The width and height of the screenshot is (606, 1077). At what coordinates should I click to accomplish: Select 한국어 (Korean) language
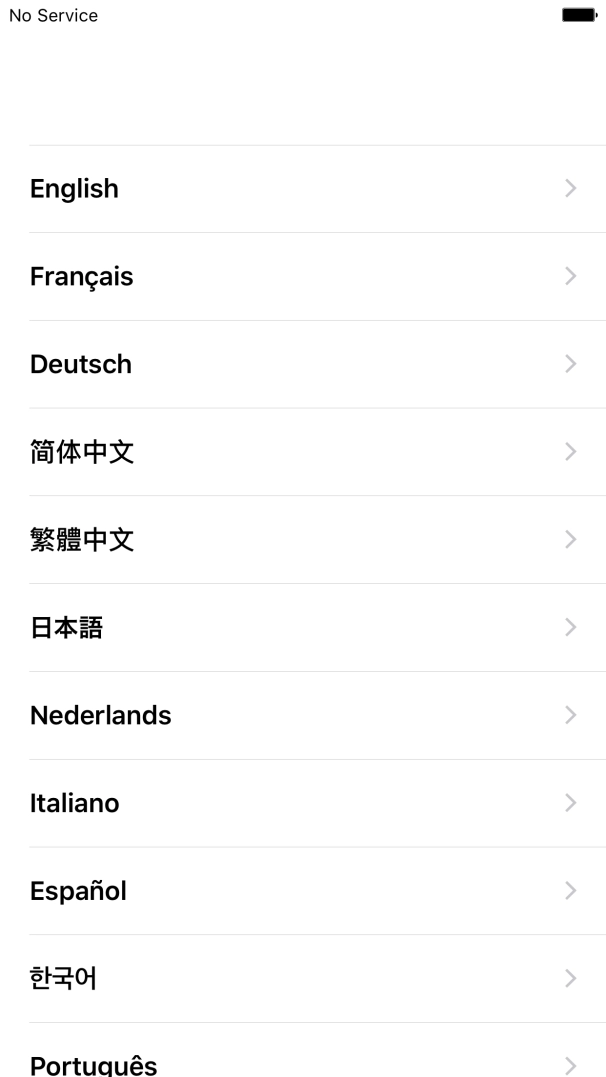pyautogui.click(x=63, y=978)
